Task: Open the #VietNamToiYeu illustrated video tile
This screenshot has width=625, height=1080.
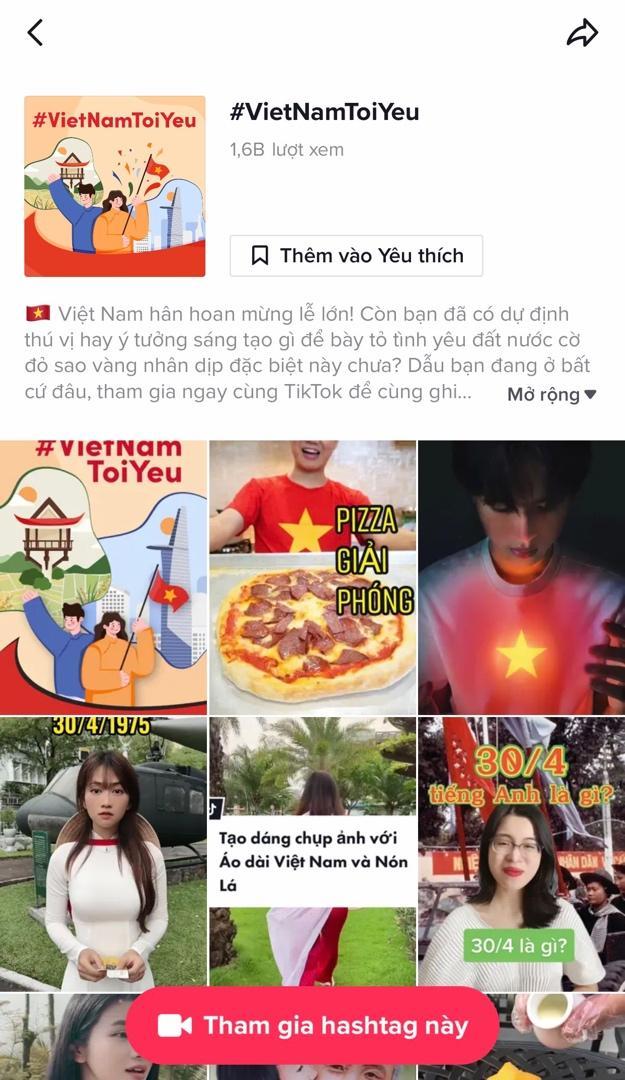Action: tap(103, 577)
